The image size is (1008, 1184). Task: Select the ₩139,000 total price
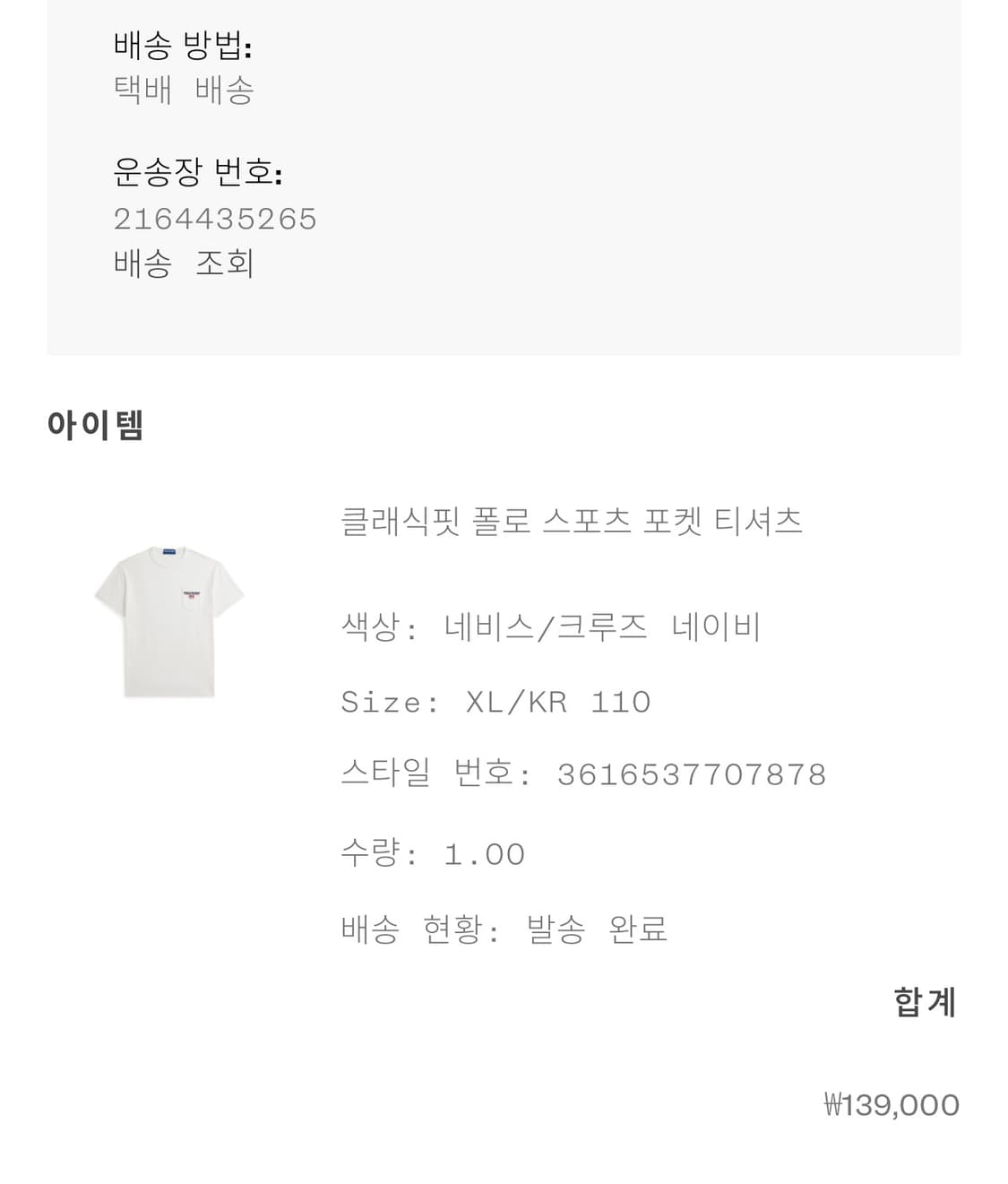(x=891, y=1104)
